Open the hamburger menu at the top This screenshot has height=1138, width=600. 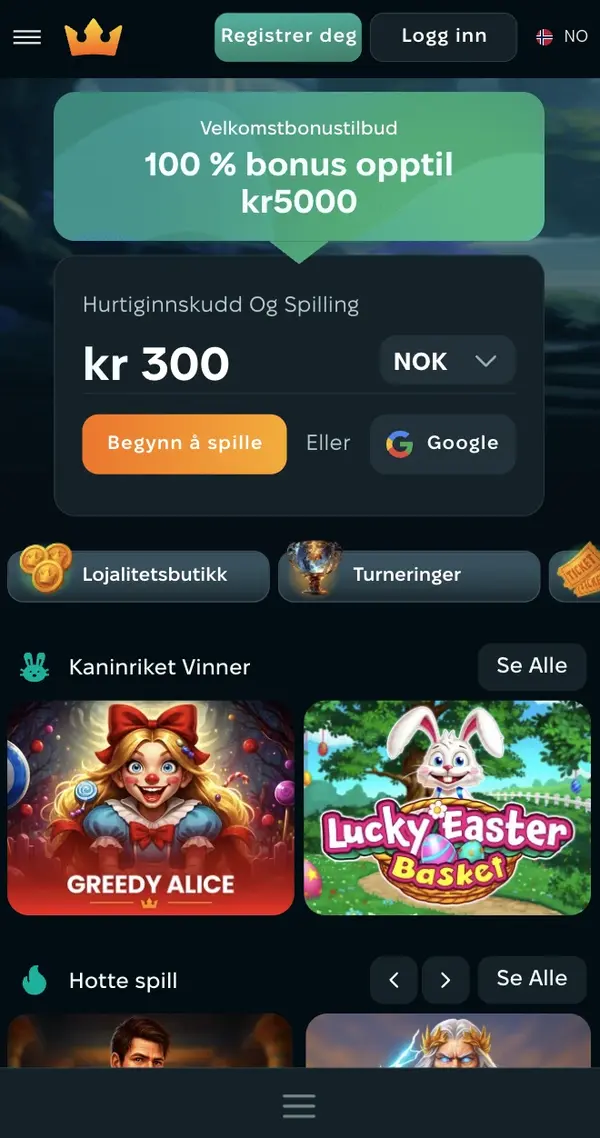coord(27,37)
